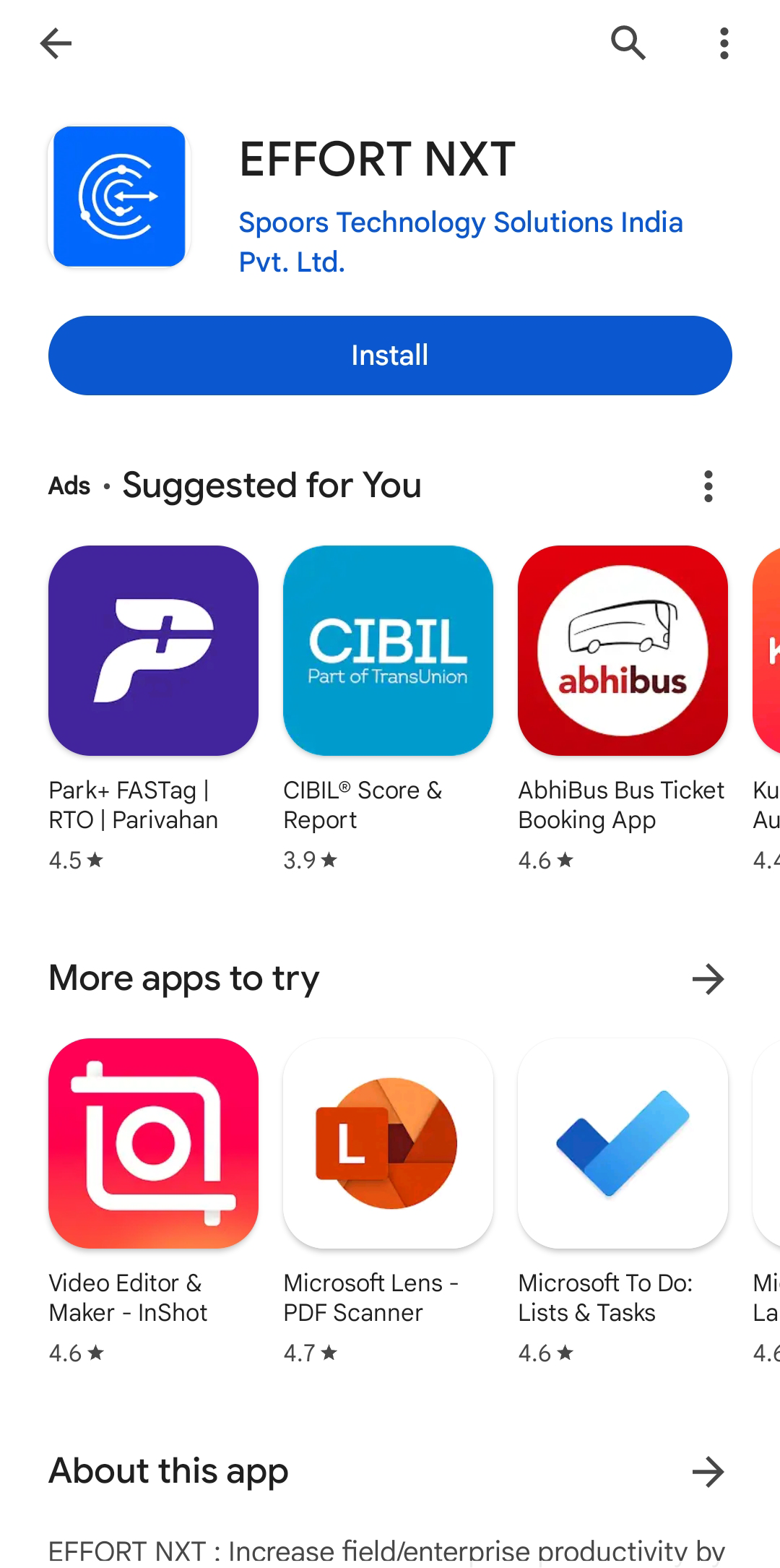Open Spoors Technology Solutions developer page
The width and height of the screenshot is (780, 1568).
(x=460, y=241)
